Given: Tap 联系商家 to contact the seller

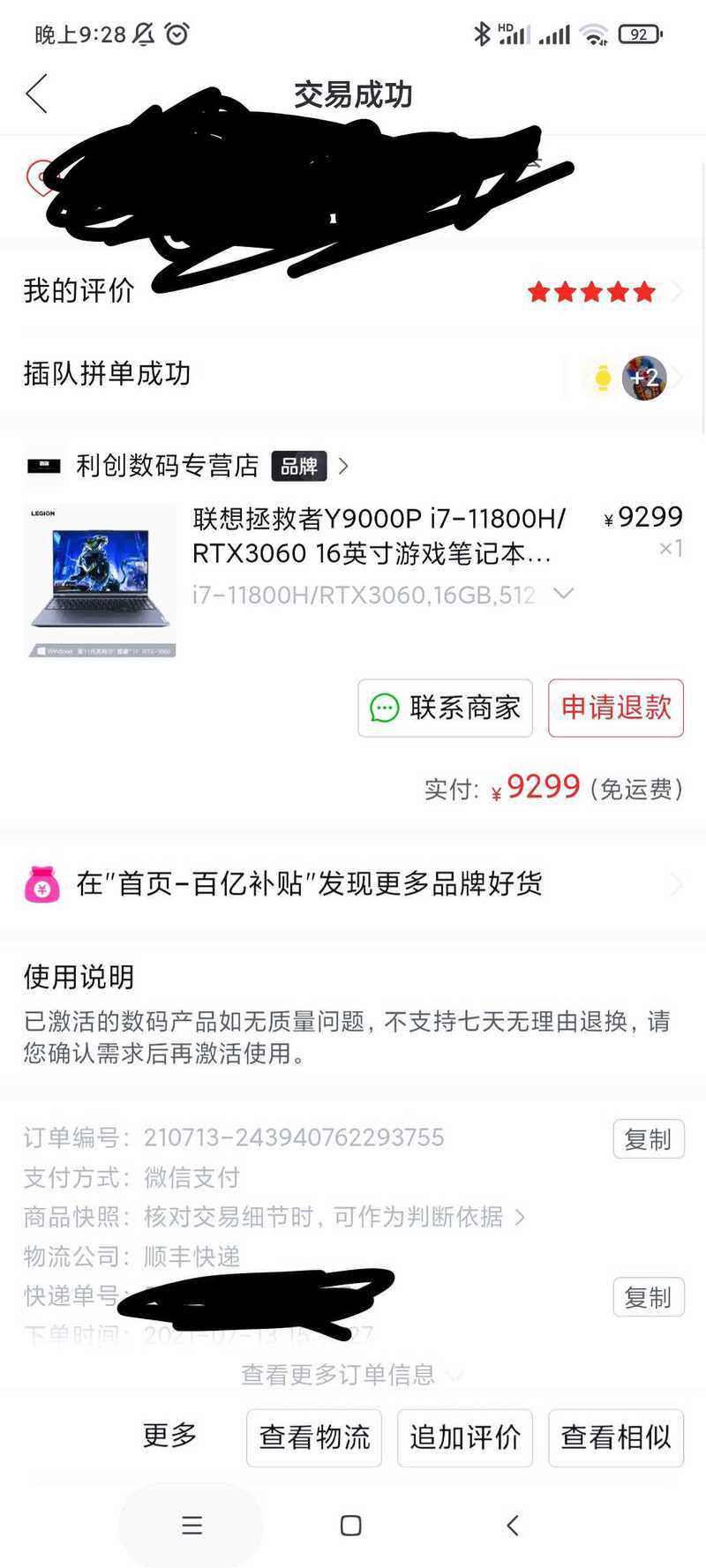Looking at the screenshot, I should pyautogui.click(x=445, y=708).
